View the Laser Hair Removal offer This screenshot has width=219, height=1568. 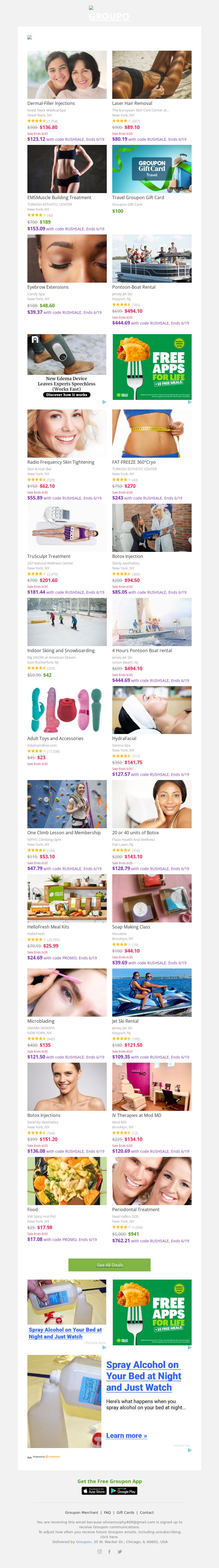[x=151, y=75]
